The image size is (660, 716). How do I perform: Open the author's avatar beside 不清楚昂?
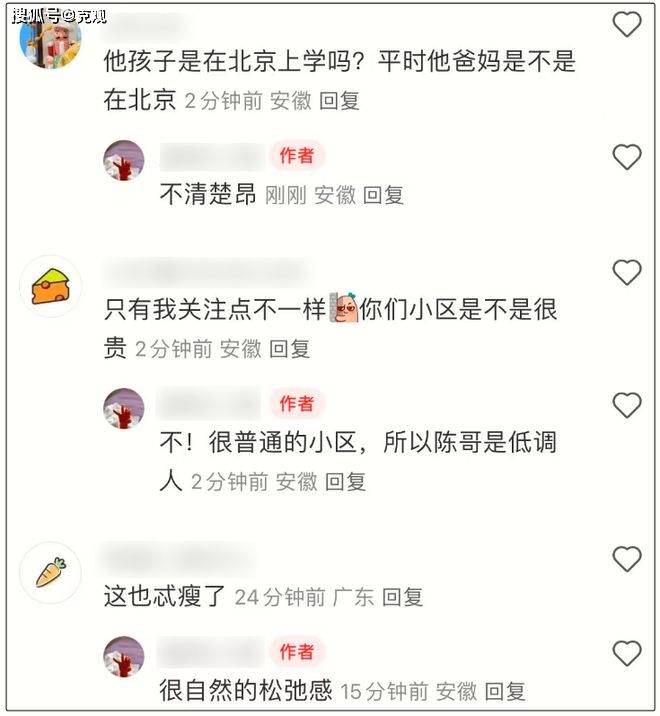point(125,160)
